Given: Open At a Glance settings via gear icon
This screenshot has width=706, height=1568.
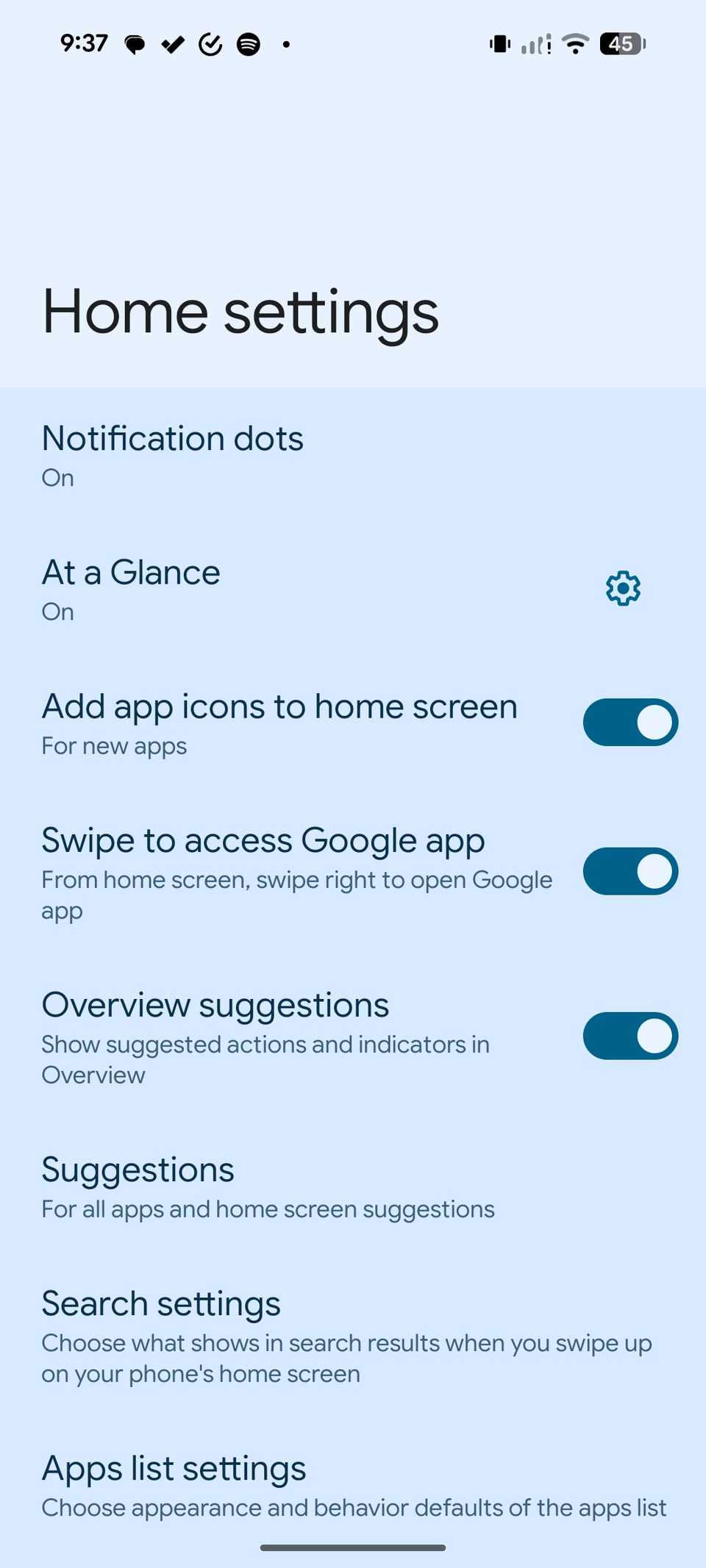Looking at the screenshot, I should point(621,588).
